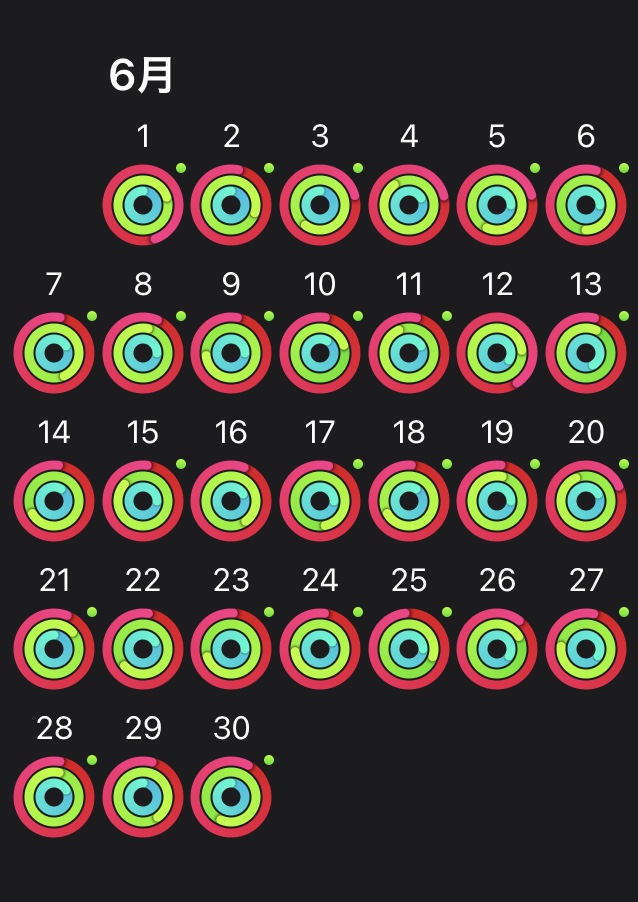Viewport: 638px width, 902px height.
Task: View day 14 activity summary
Action: pyautogui.click(x=54, y=501)
